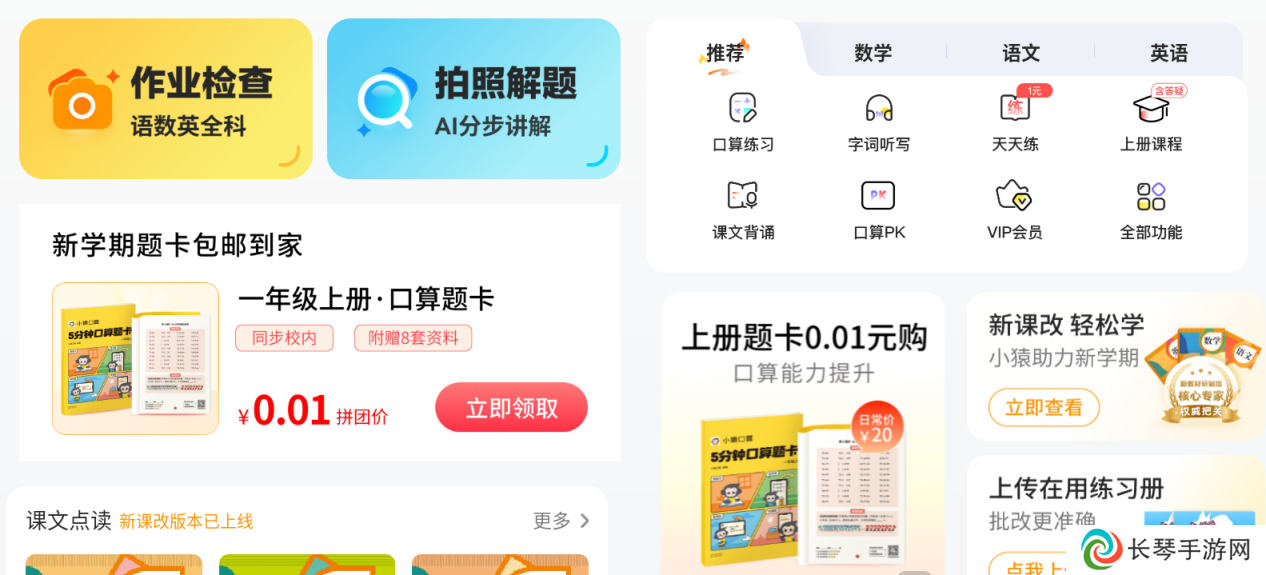
Task: Open the 上册题卡0.01元购 promo card
Action: [803, 430]
